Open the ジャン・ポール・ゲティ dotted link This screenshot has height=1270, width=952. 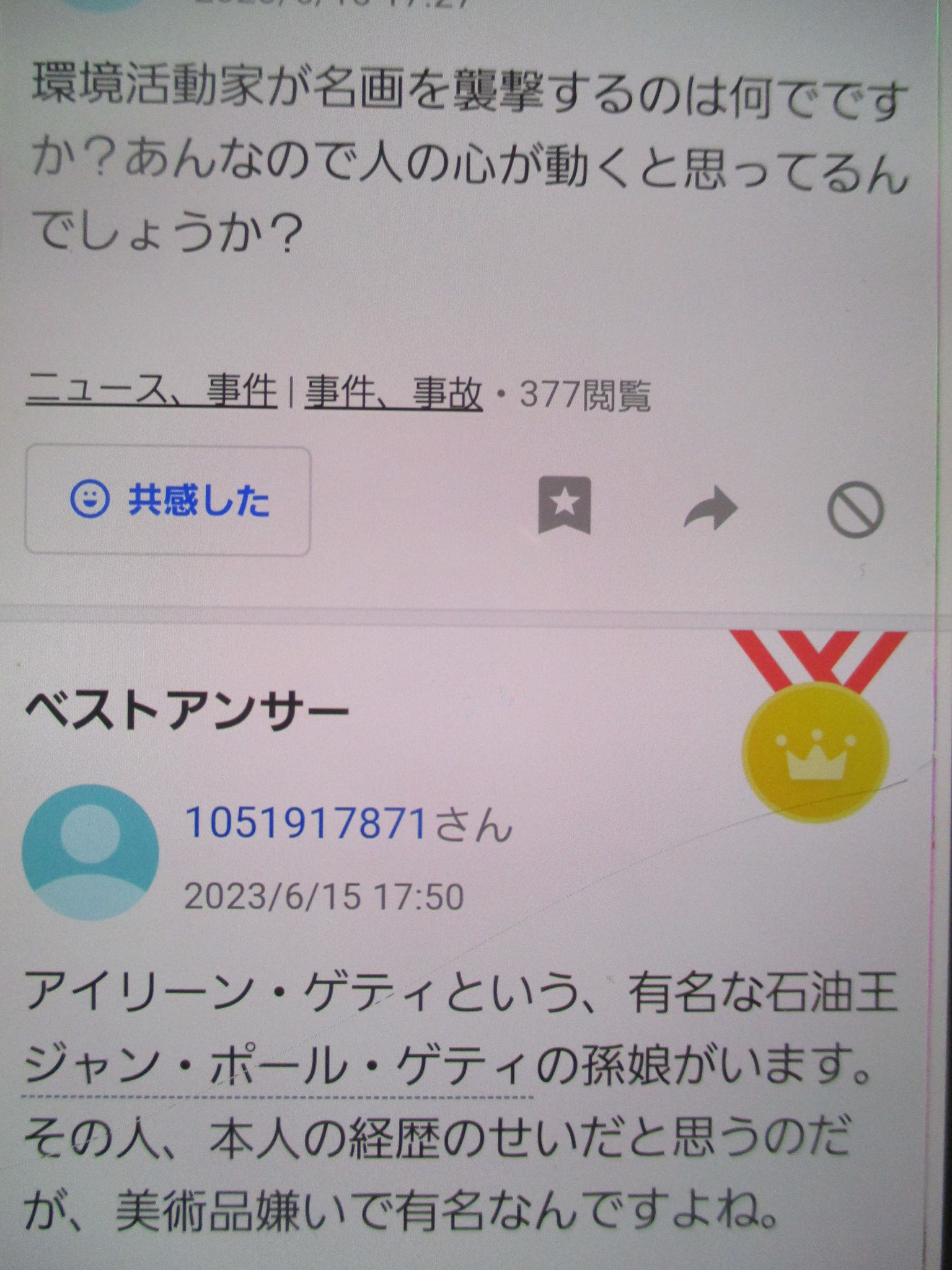point(279,1067)
